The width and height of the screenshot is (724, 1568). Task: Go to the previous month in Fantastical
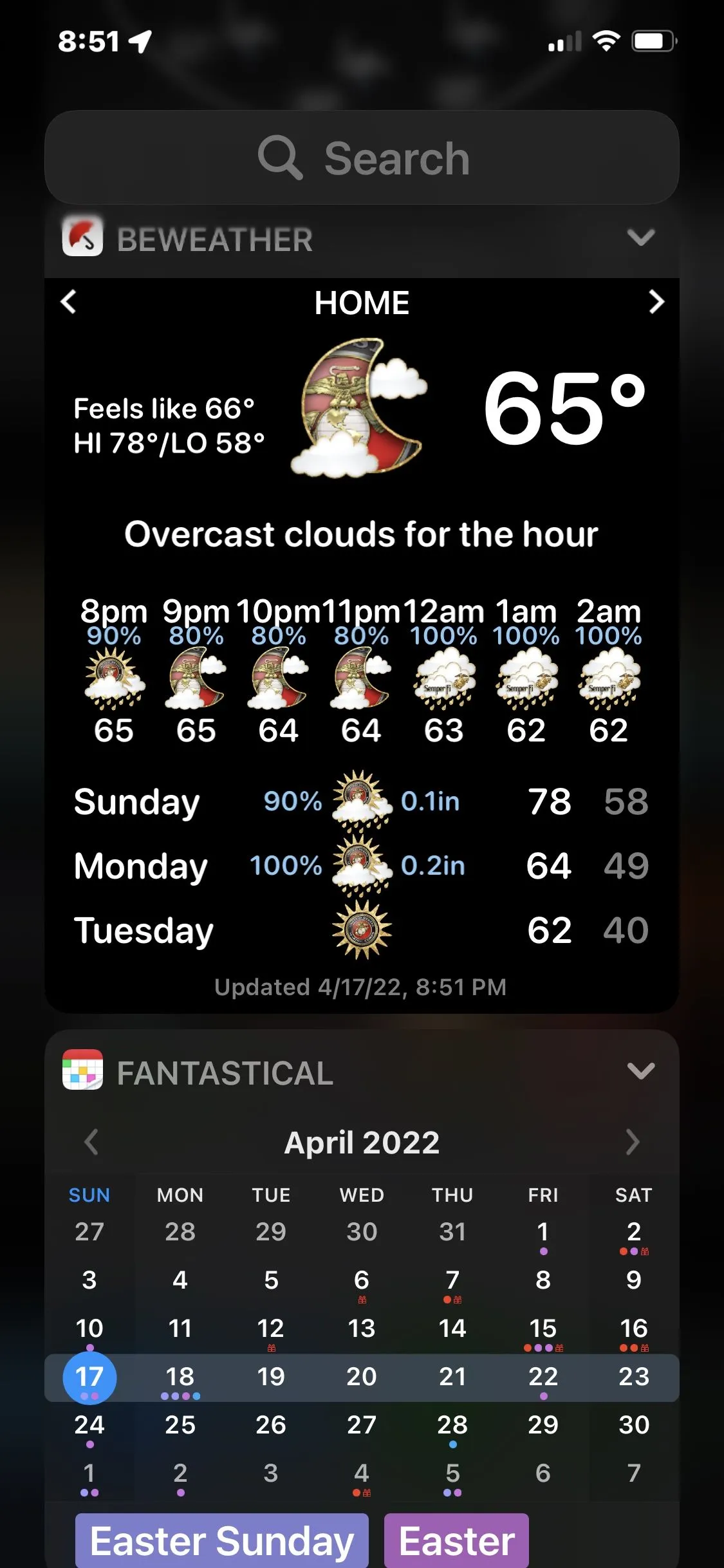click(x=91, y=1142)
